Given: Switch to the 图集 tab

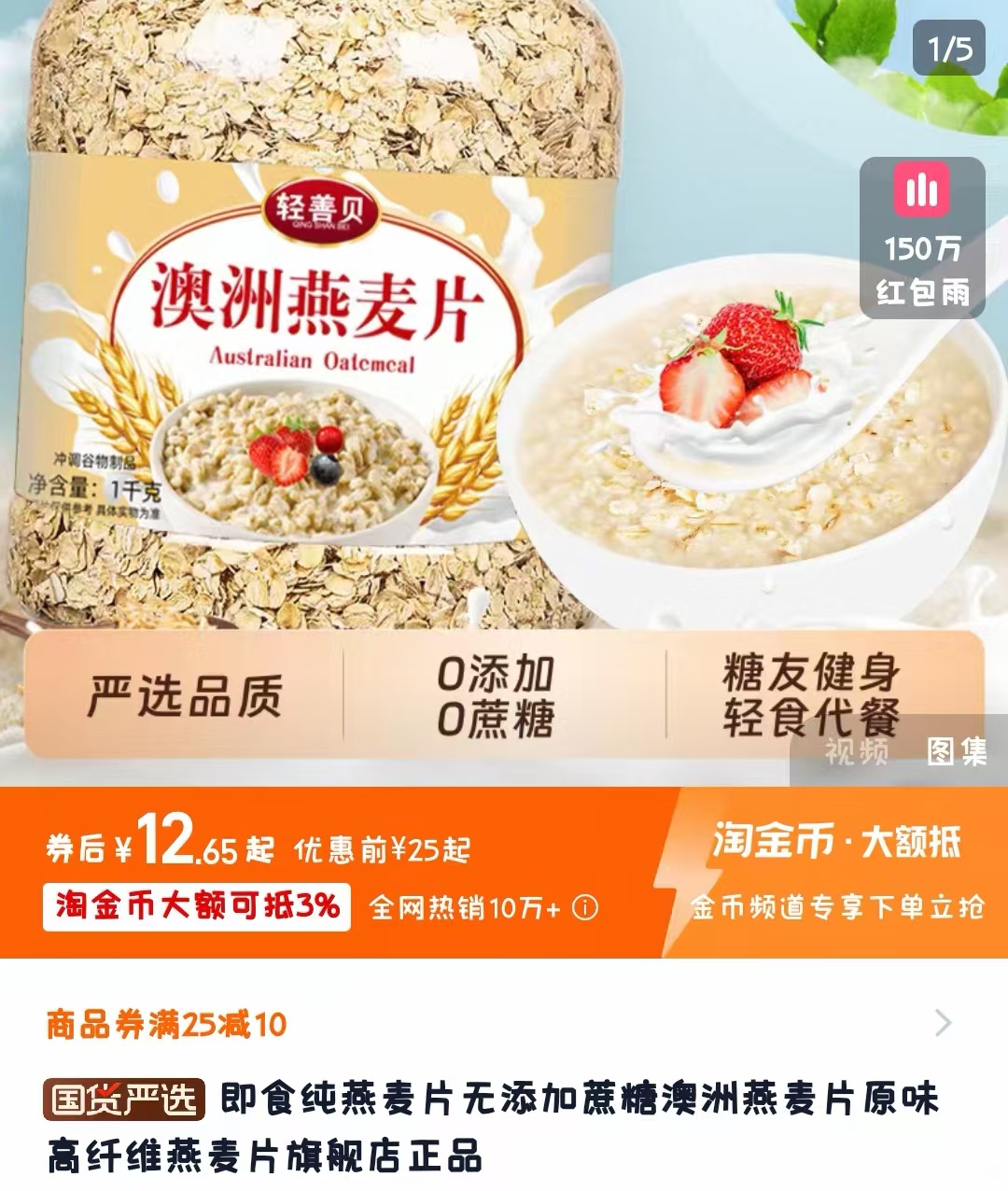Looking at the screenshot, I should (957, 750).
